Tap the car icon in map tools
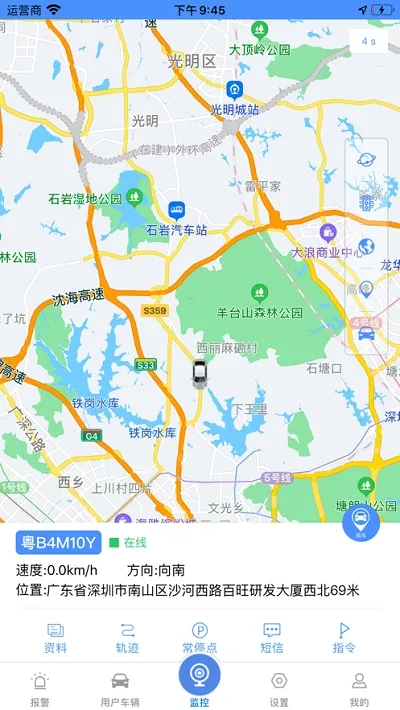This screenshot has height=710, width=400. [x=366, y=333]
